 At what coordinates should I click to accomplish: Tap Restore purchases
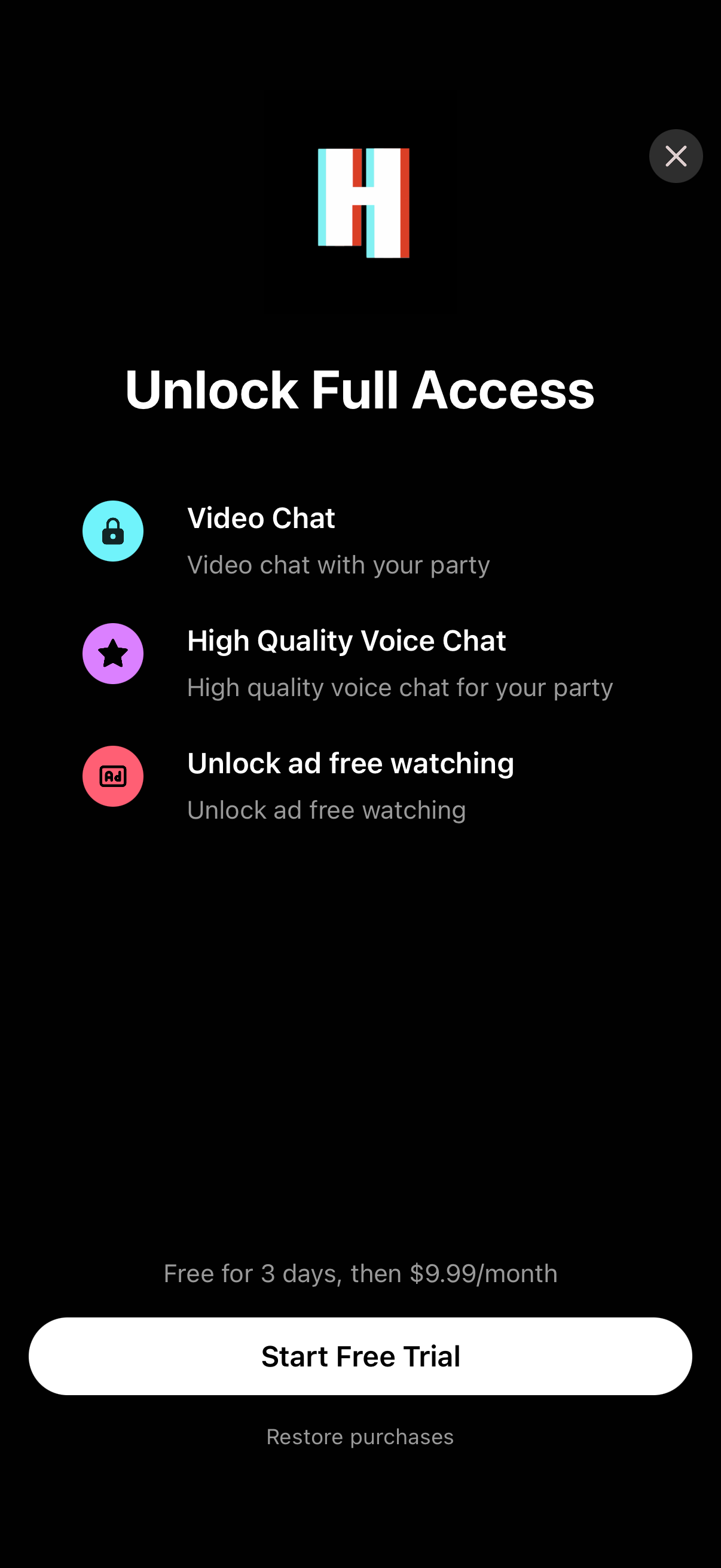pos(360,1436)
